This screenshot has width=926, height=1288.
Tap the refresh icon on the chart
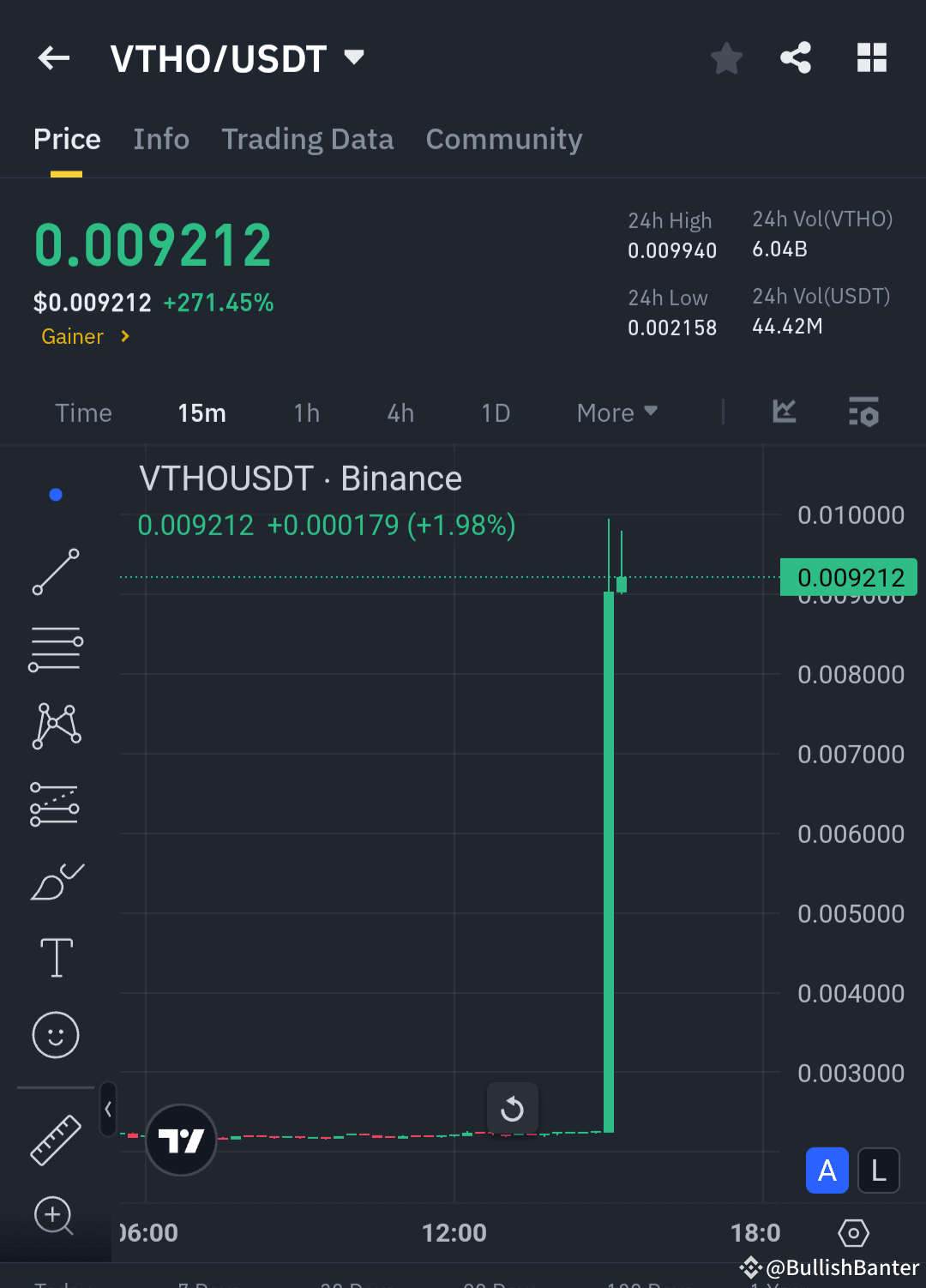(x=512, y=1108)
